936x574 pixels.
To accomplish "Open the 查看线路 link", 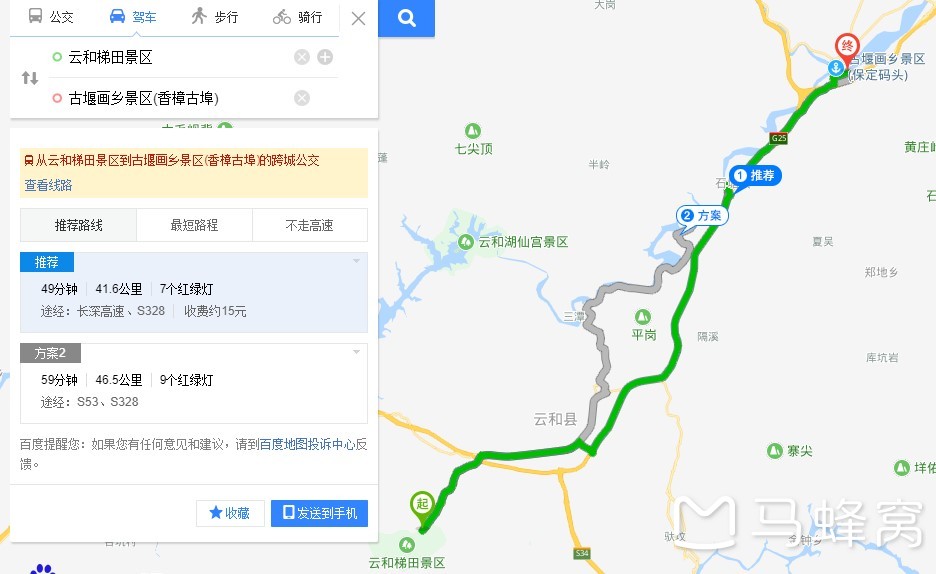I will [48, 185].
